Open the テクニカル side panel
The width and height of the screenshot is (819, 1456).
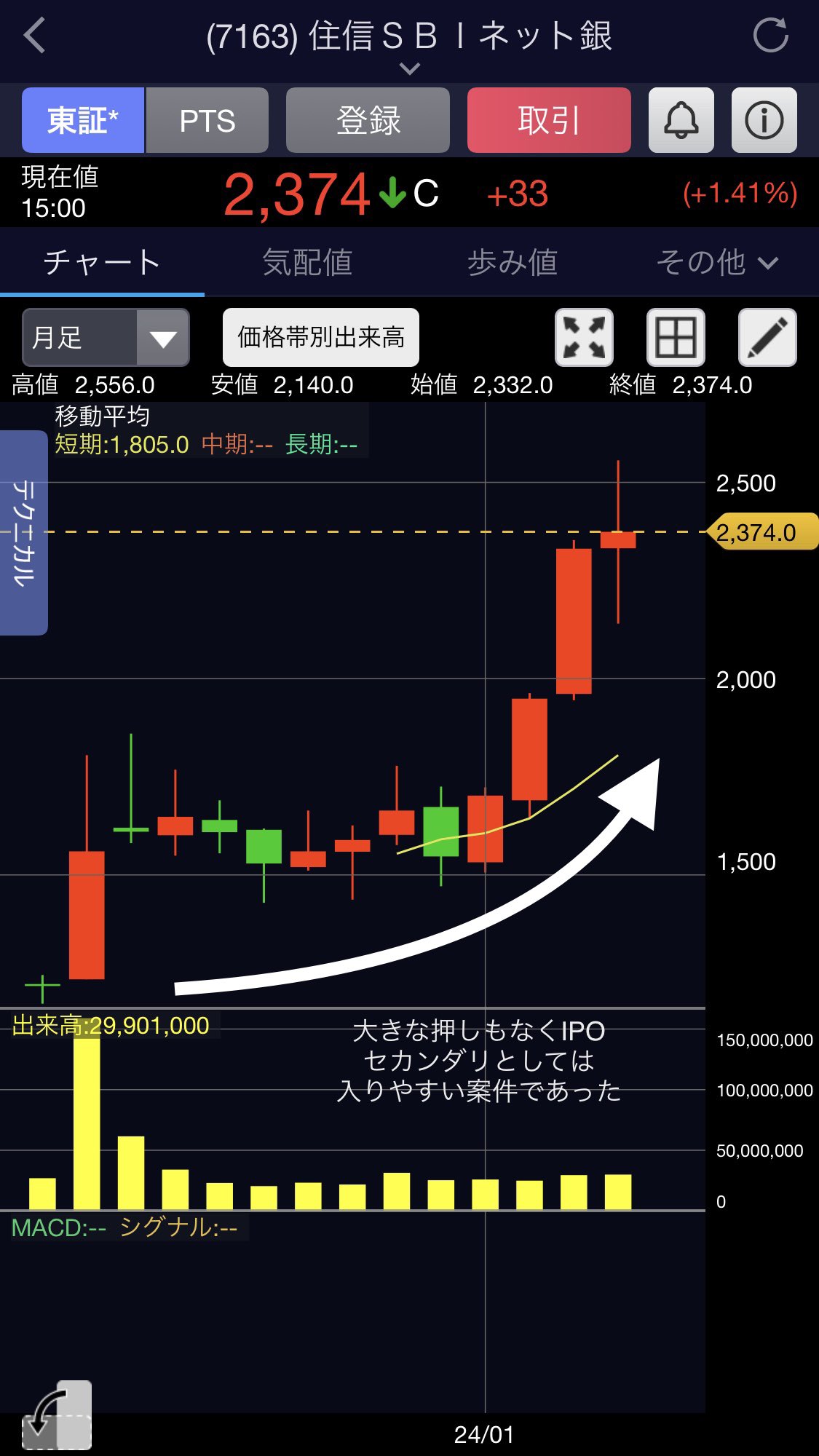coord(23,532)
